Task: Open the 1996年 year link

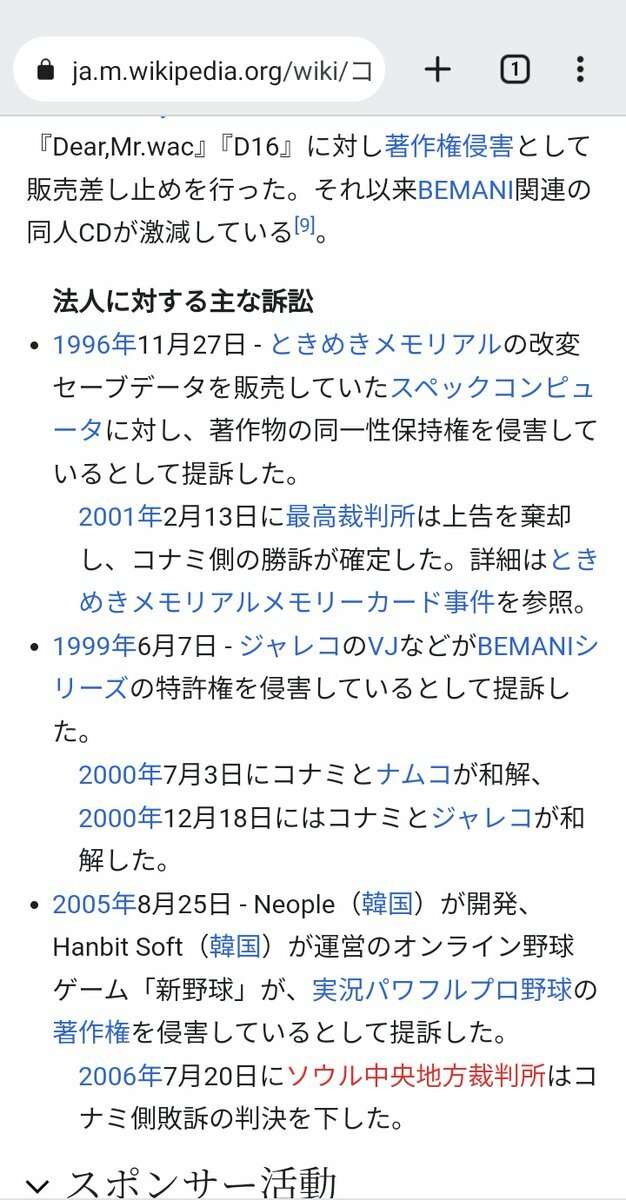Action: [94, 344]
